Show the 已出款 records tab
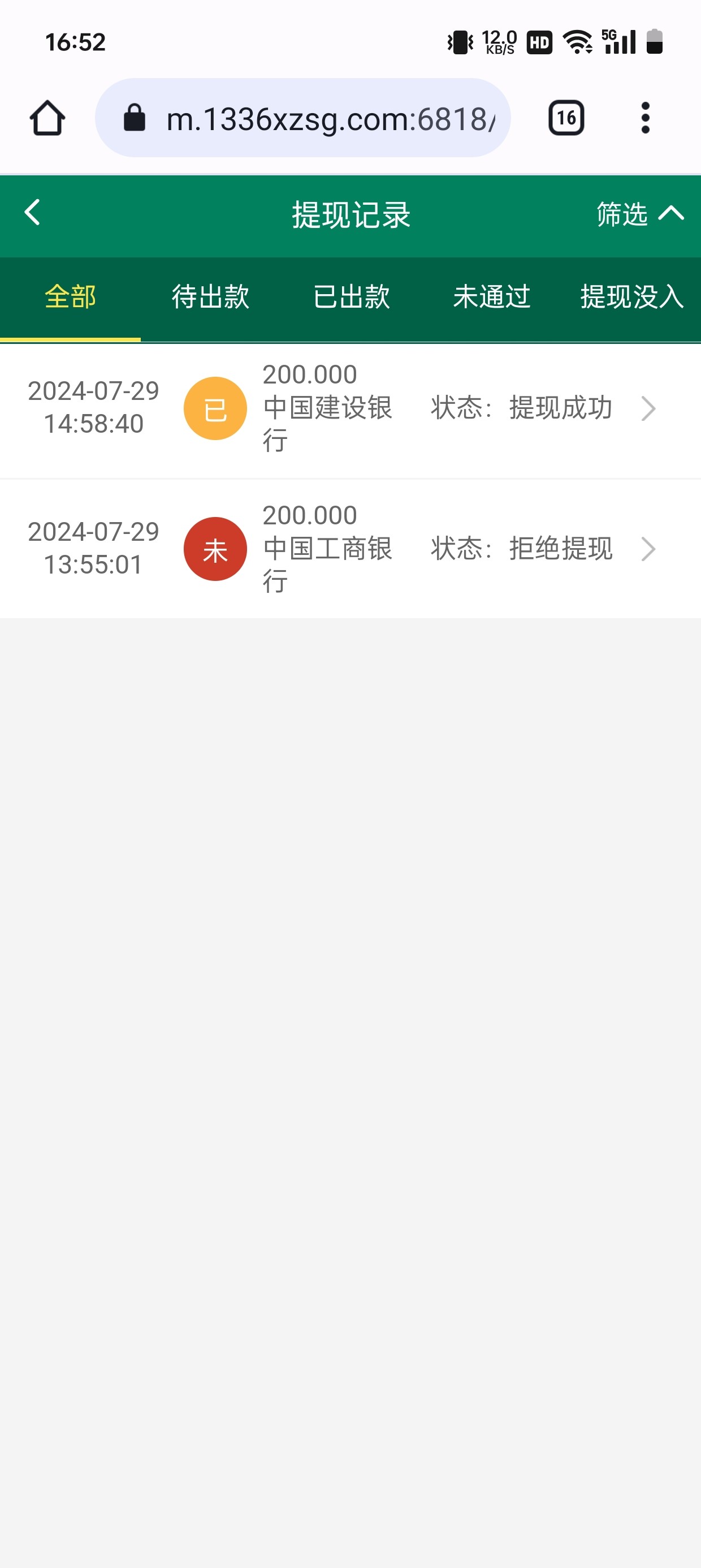Viewport: 701px width, 1568px height. [351, 298]
